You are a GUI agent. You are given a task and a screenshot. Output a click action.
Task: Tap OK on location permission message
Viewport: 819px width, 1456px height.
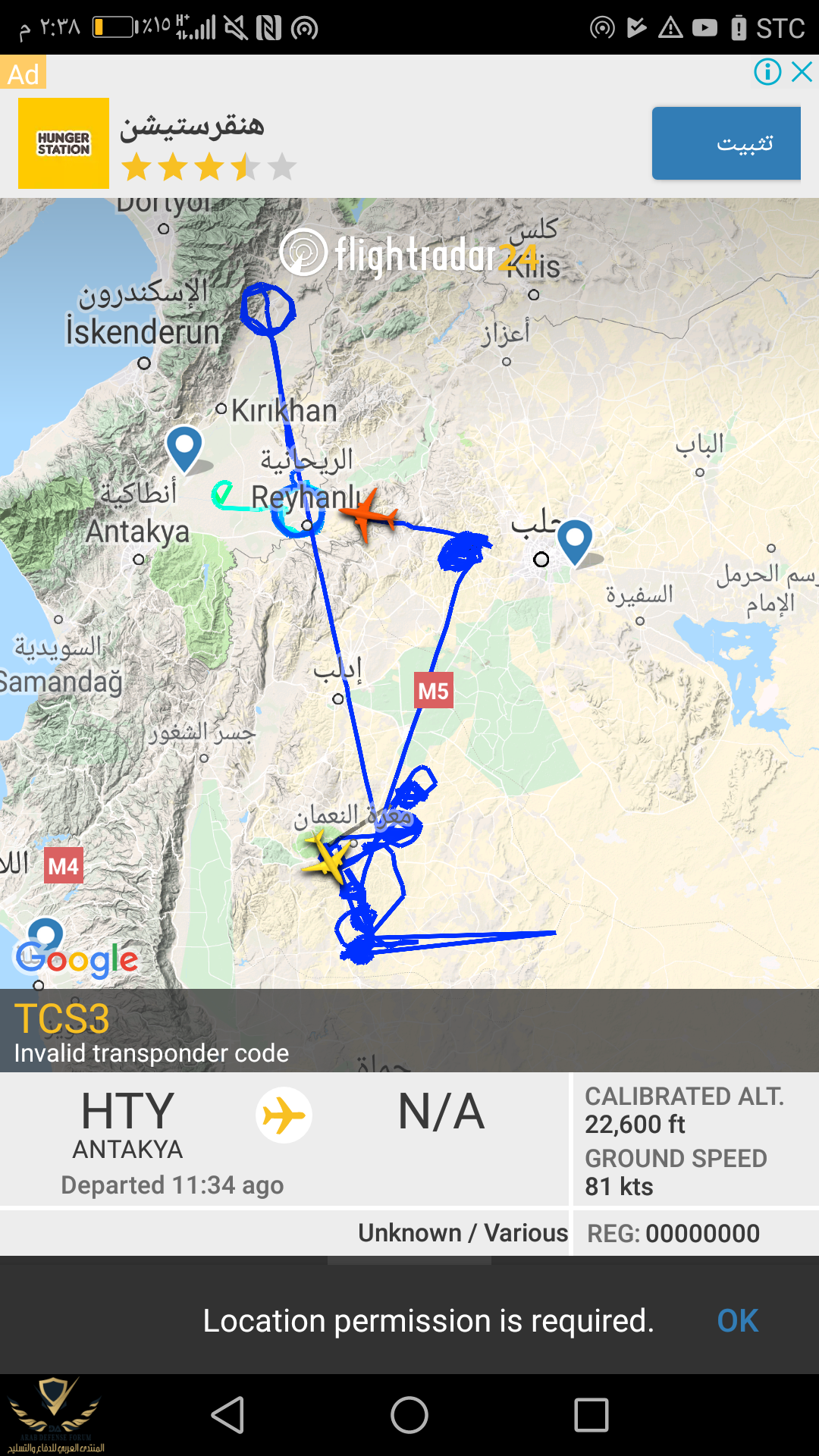tap(737, 1321)
